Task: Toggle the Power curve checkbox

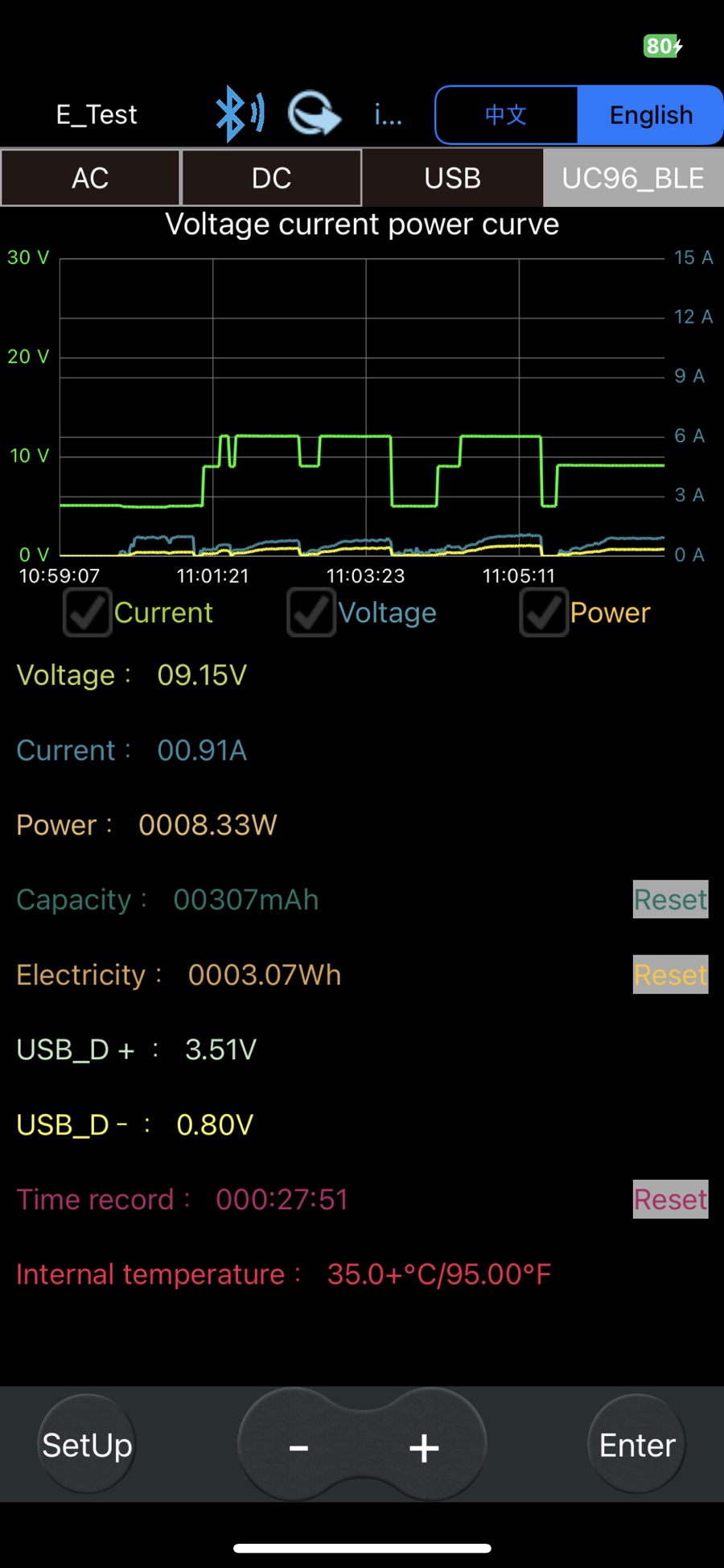Action: (x=544, y=613)
